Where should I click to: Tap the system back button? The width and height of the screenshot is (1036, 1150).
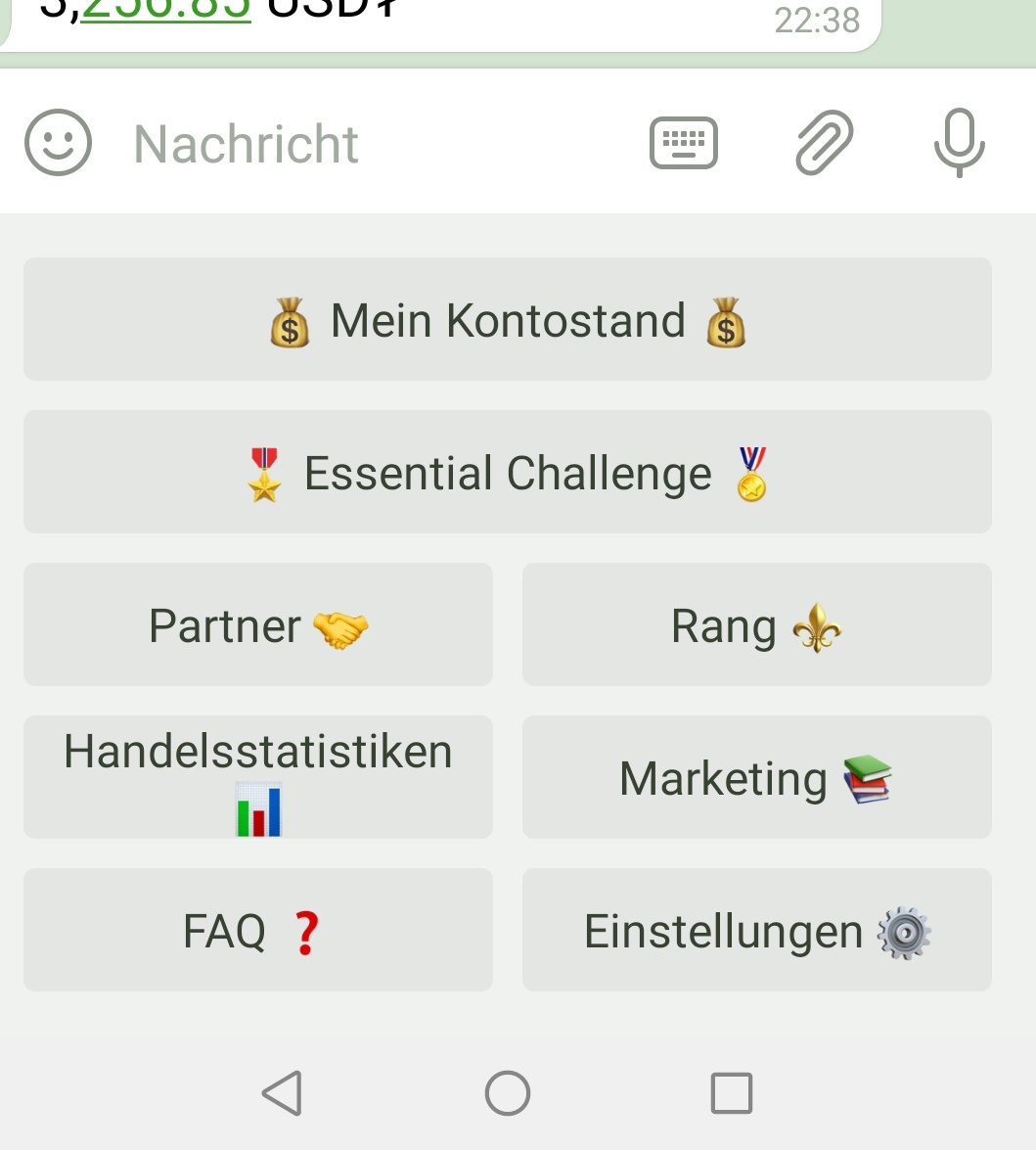pos(283,1093)
